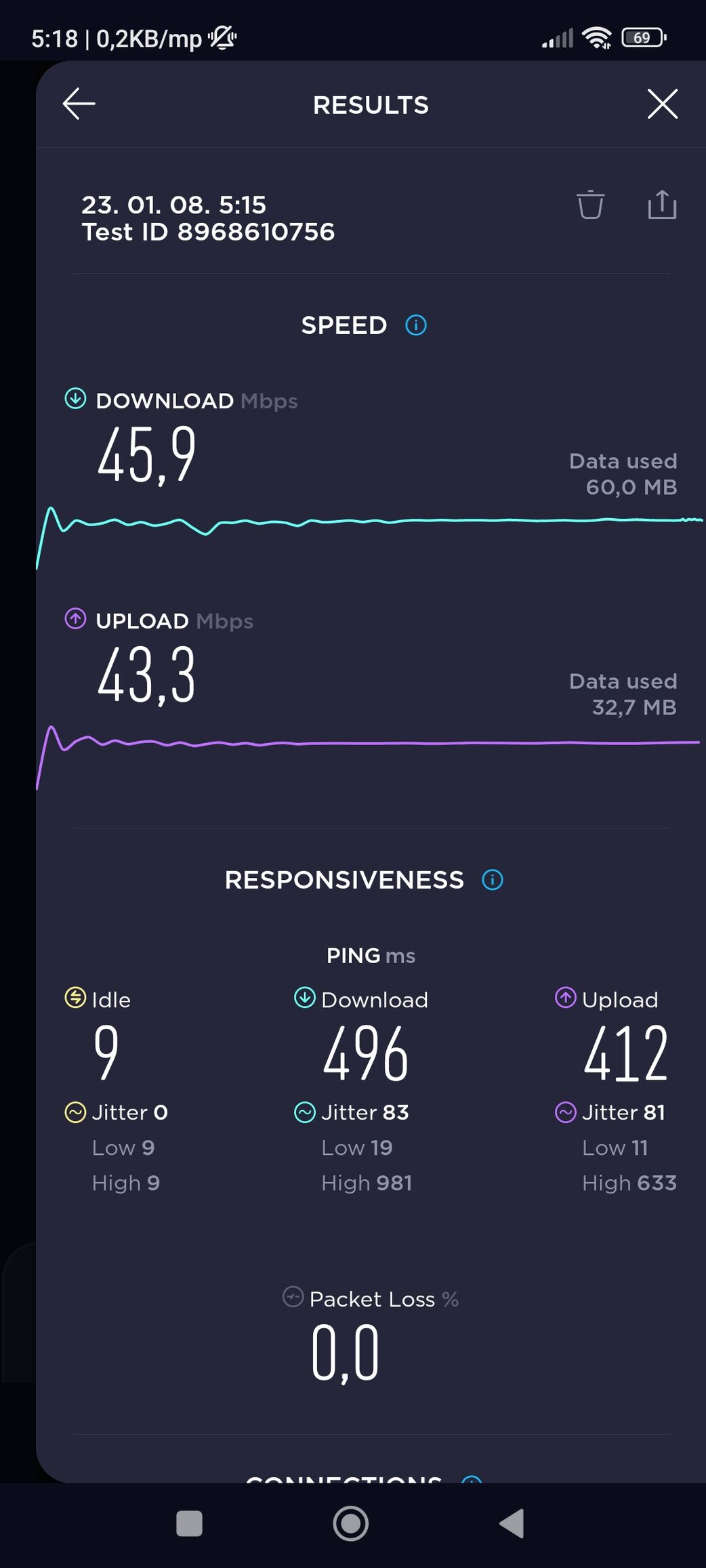Open info icon next to Speed
The image size is (706, 1568).
point(416,325)
